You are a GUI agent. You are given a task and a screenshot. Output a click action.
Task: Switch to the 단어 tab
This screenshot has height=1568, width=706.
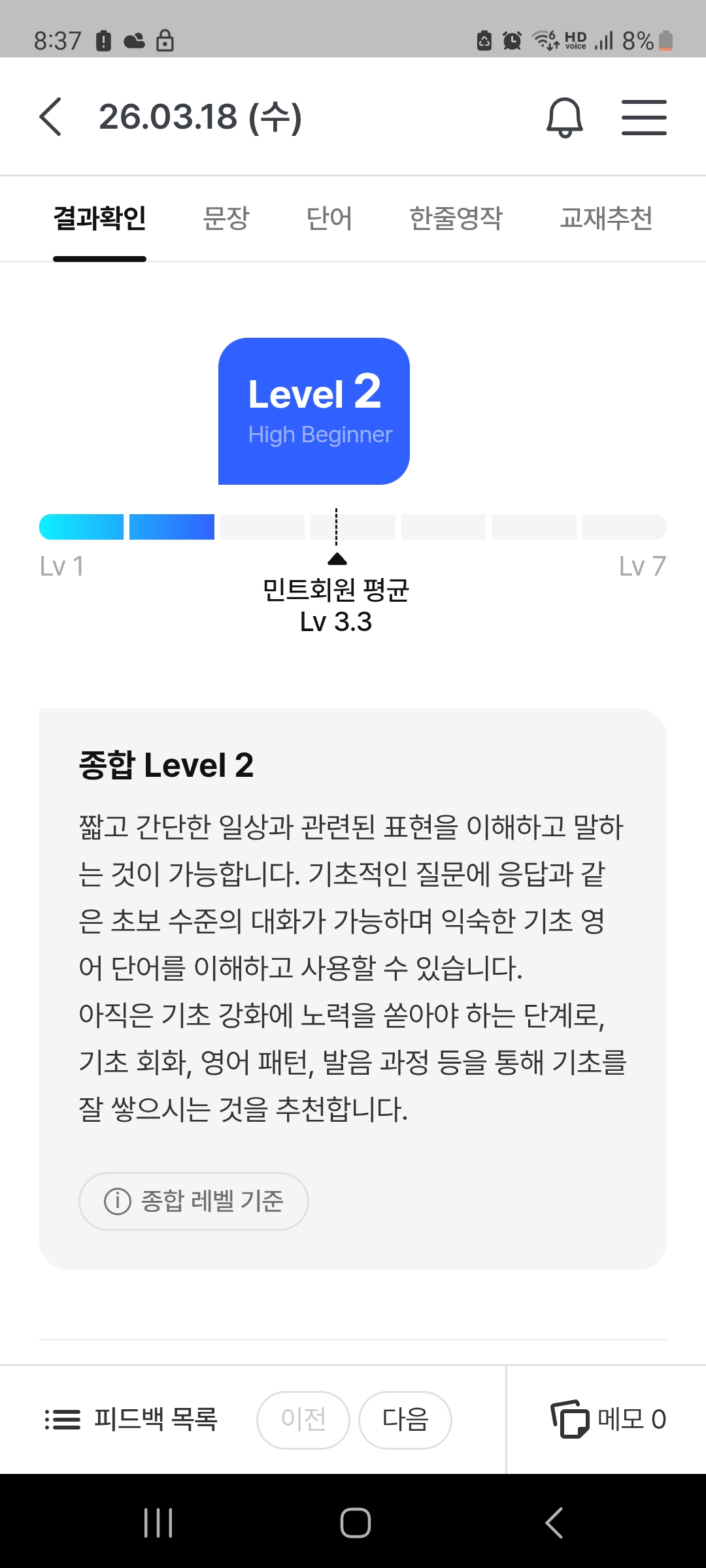(329, 218)
